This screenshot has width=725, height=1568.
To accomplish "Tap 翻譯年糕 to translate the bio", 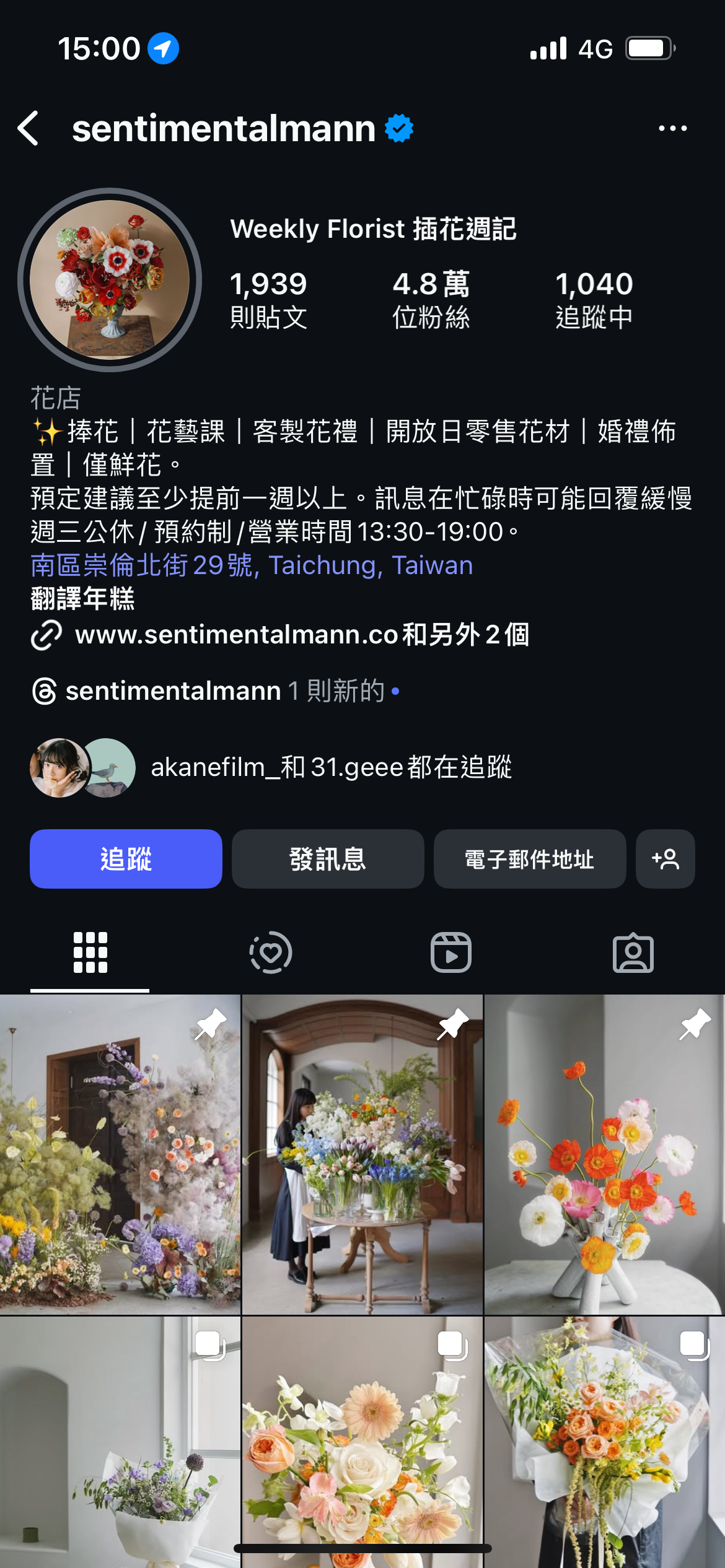I will 82,599.
